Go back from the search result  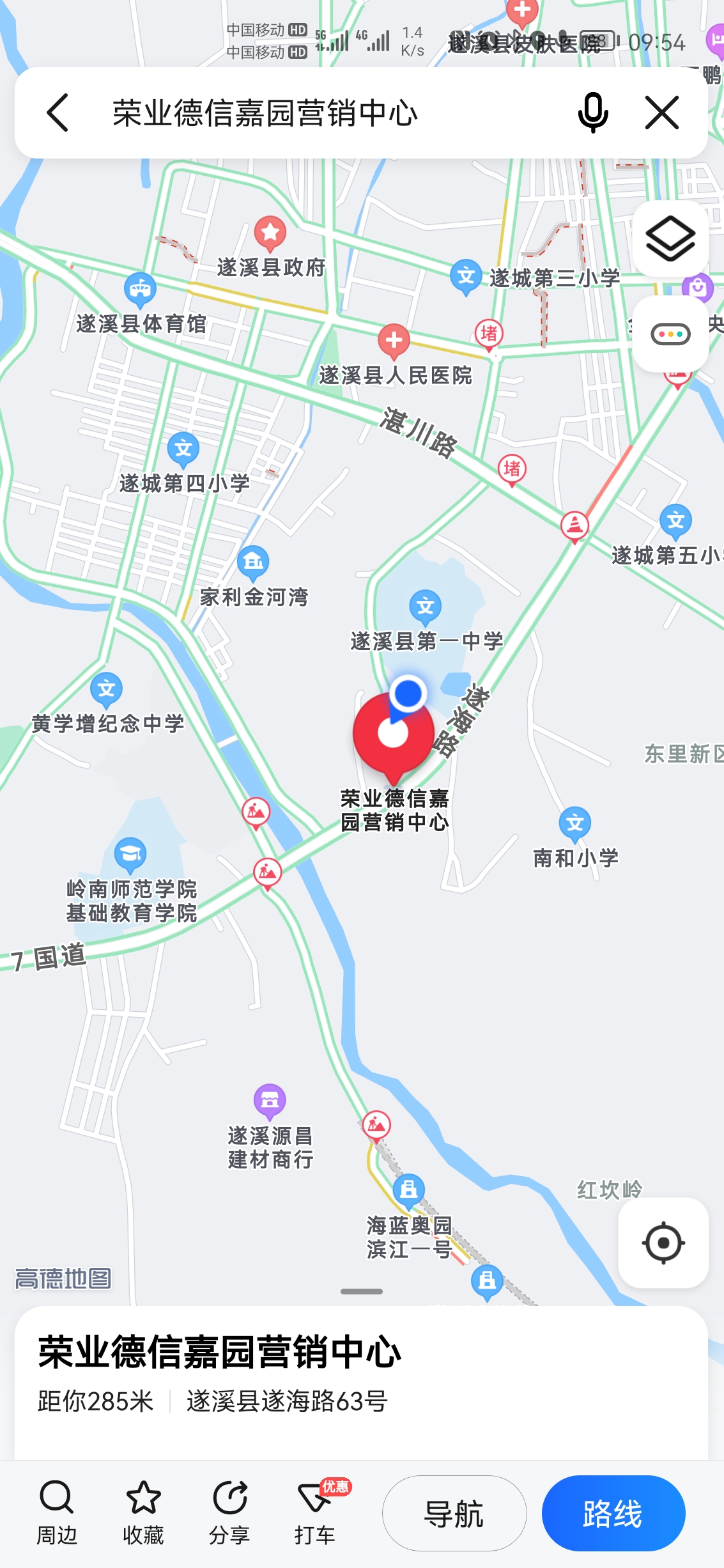click(58, 113)
